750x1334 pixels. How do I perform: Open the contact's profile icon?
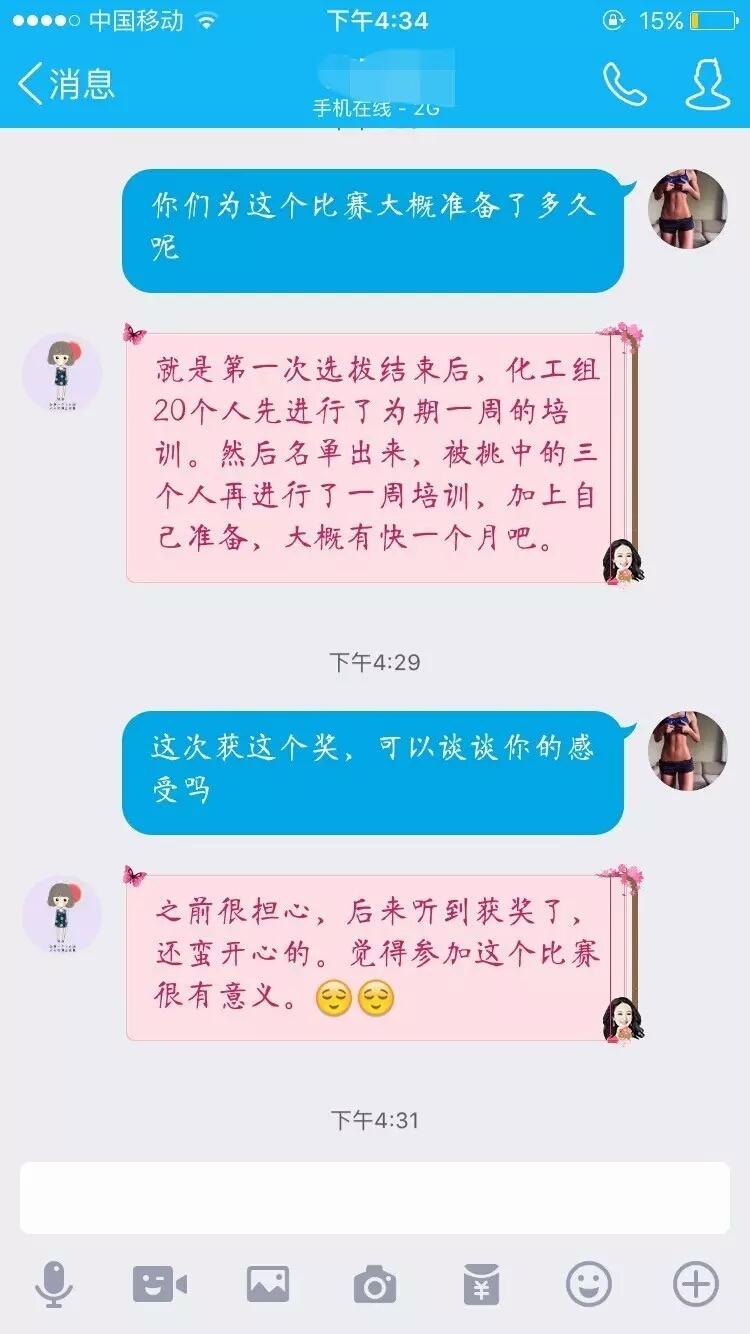(707, 84)
